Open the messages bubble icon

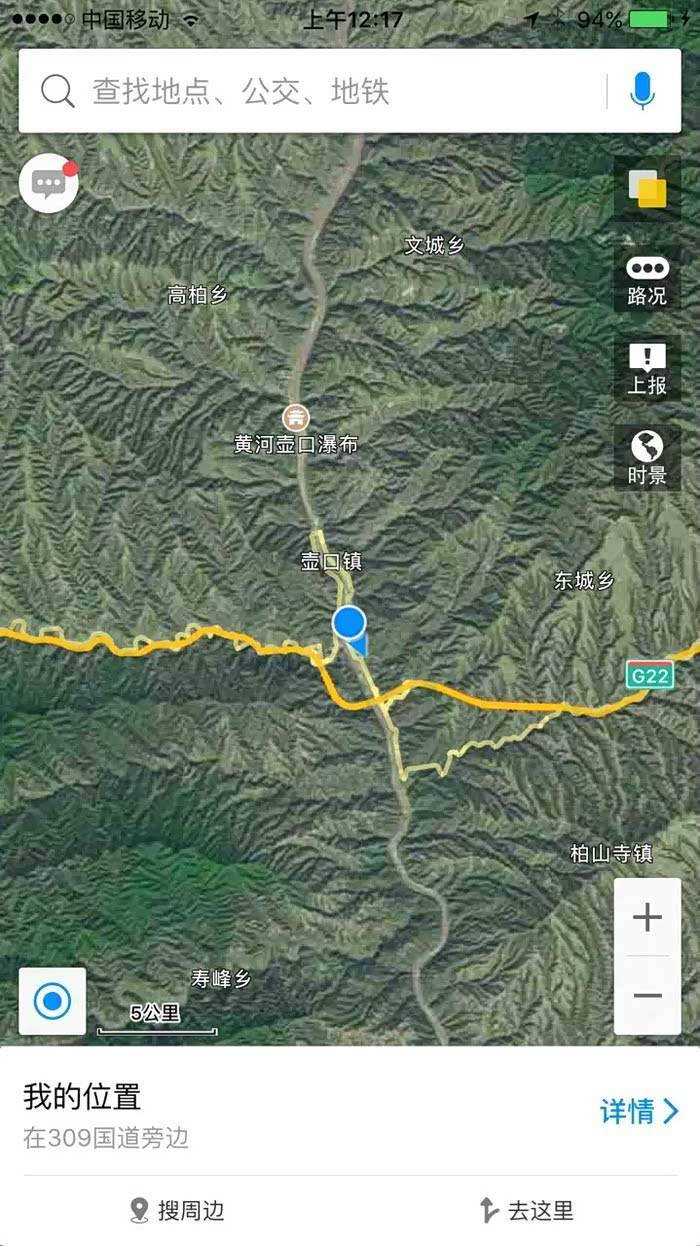pyautogui.click(x=48, y=184)
